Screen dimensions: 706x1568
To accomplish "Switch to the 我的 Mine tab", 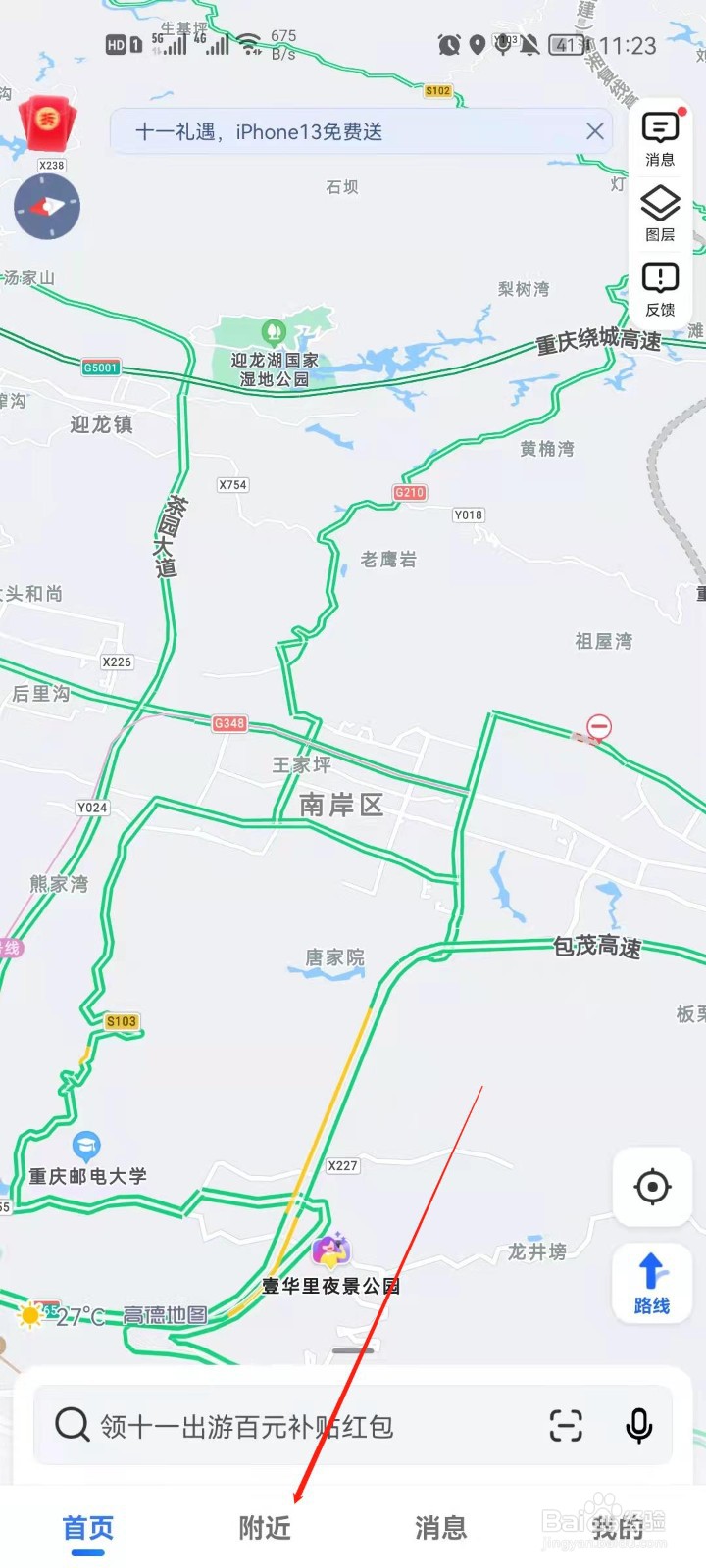I will (622, 1527).
